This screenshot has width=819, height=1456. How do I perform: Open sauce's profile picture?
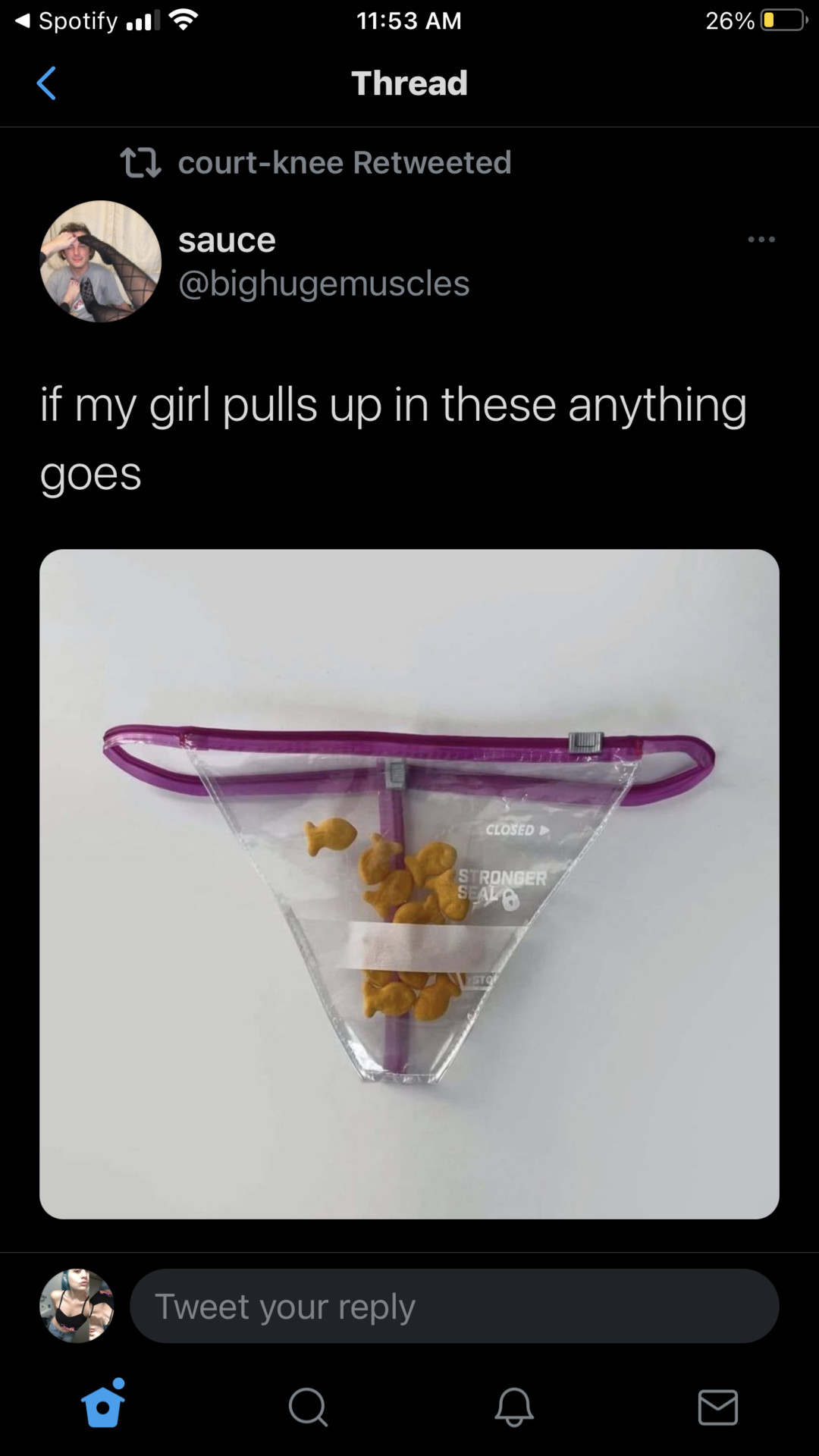pyautogui.click(x=100, y=261)
